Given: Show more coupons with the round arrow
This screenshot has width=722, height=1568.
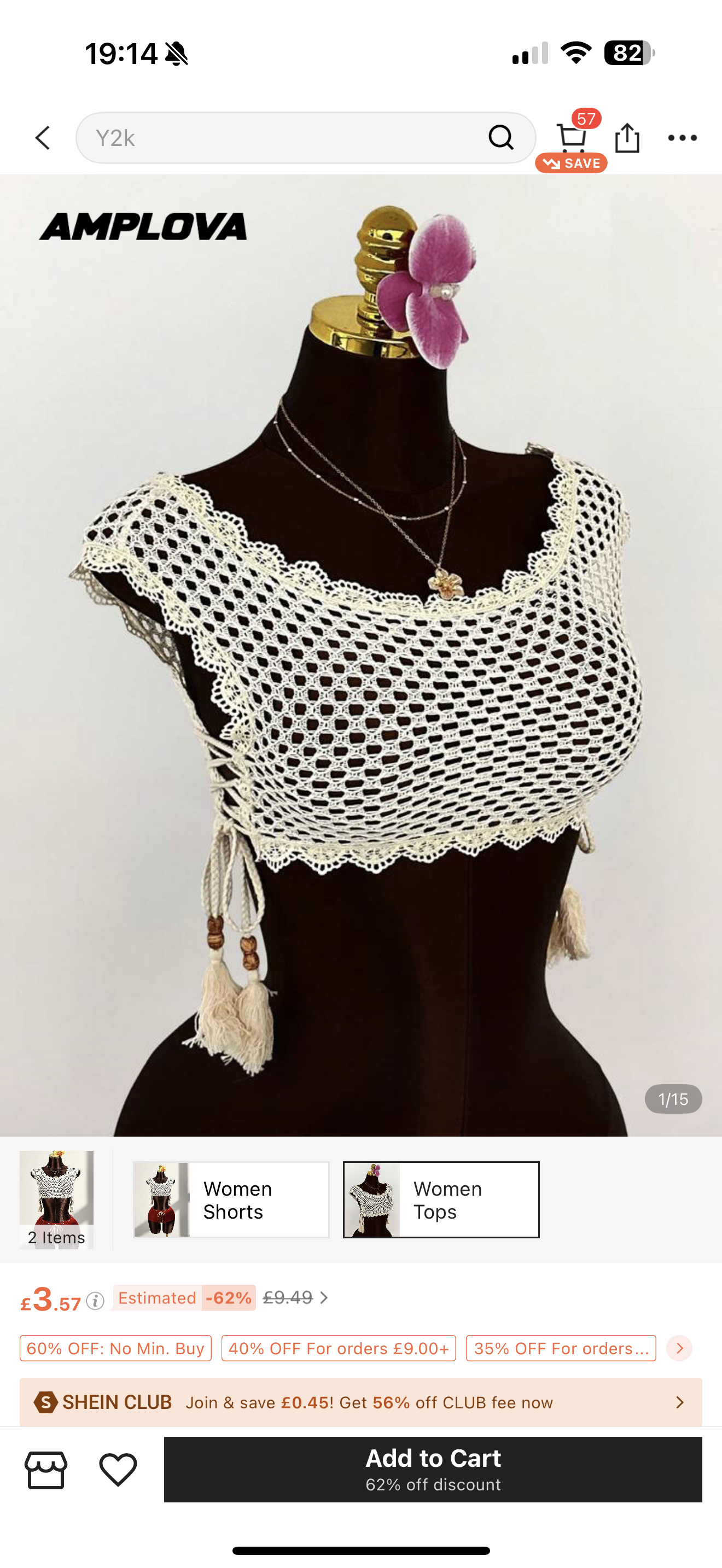Looking at the screenshot, I should tap(679, 1348).
